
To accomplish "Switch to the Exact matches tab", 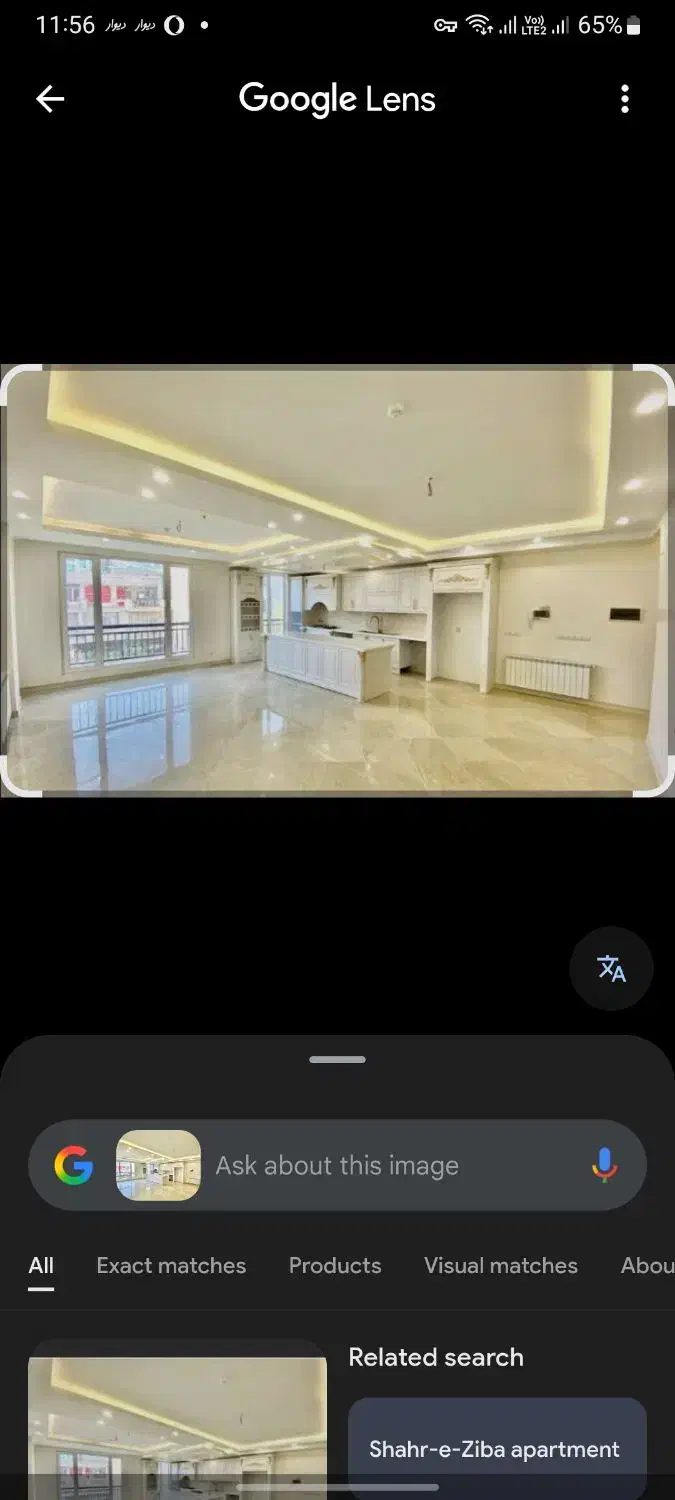I will [171, 1265].
